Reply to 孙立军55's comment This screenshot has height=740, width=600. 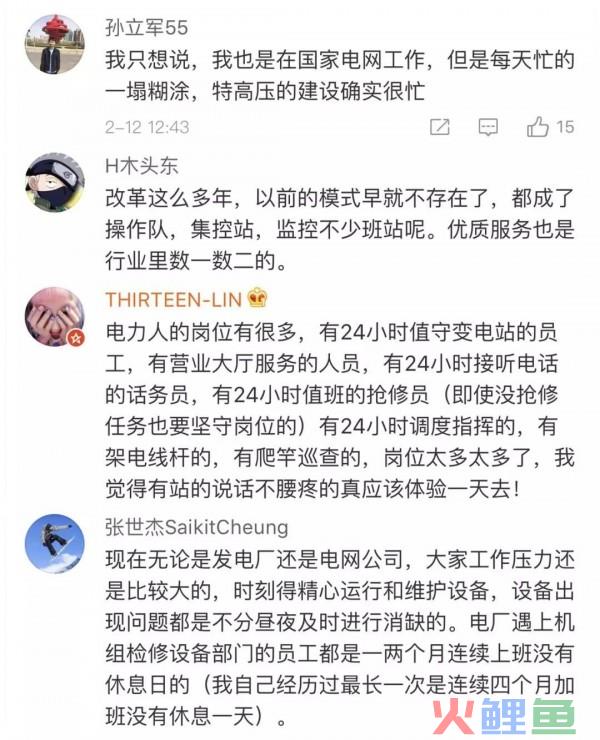[x=488, y=127]
